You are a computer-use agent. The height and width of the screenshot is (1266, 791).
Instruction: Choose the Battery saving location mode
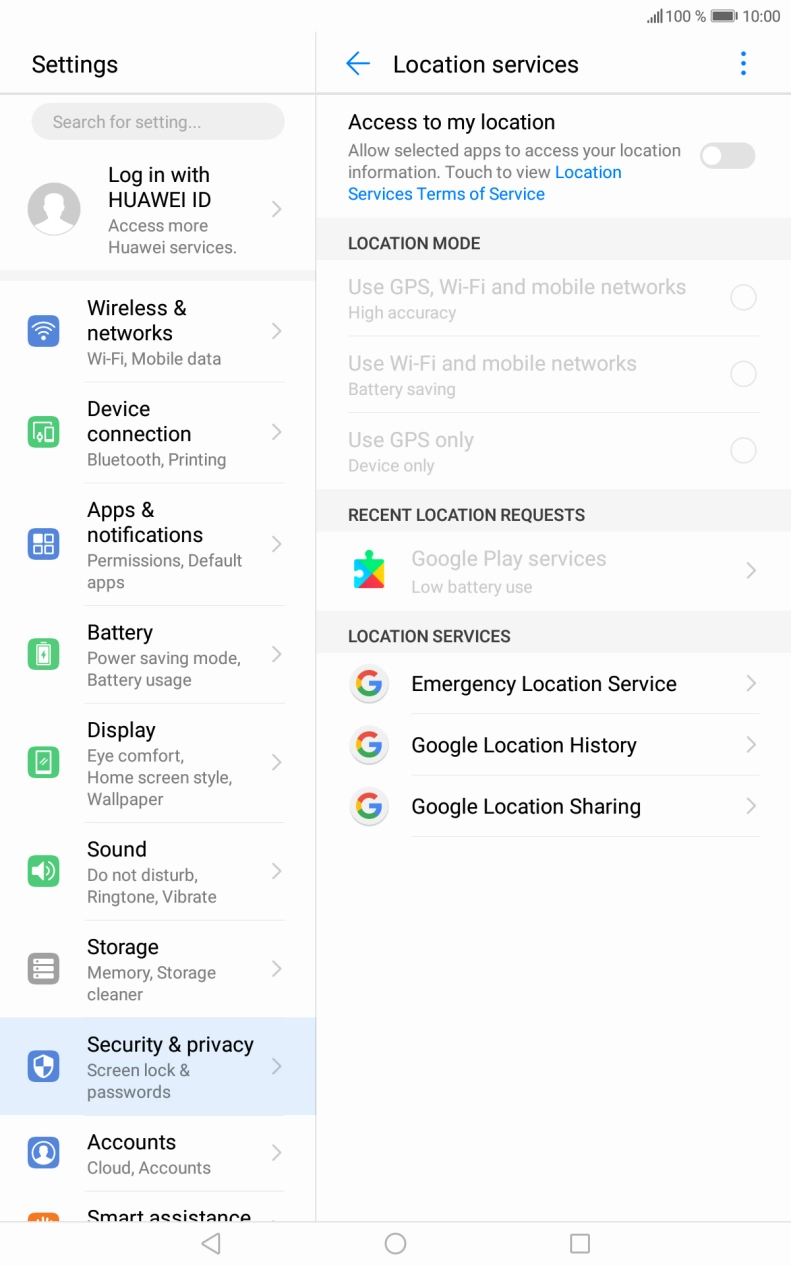coord(744,374)
